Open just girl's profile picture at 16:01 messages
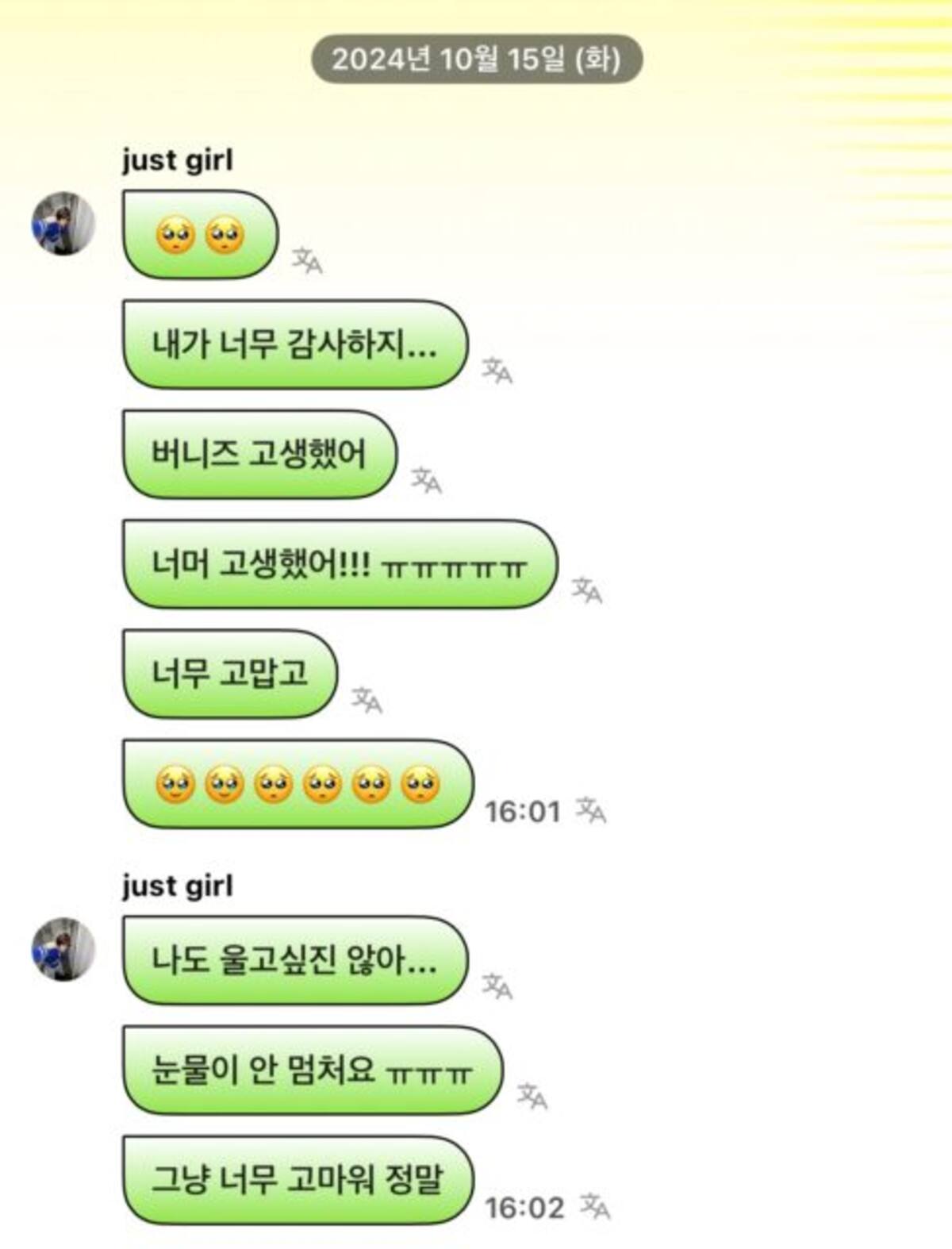Screen dimensions: 952x1249 63,223
